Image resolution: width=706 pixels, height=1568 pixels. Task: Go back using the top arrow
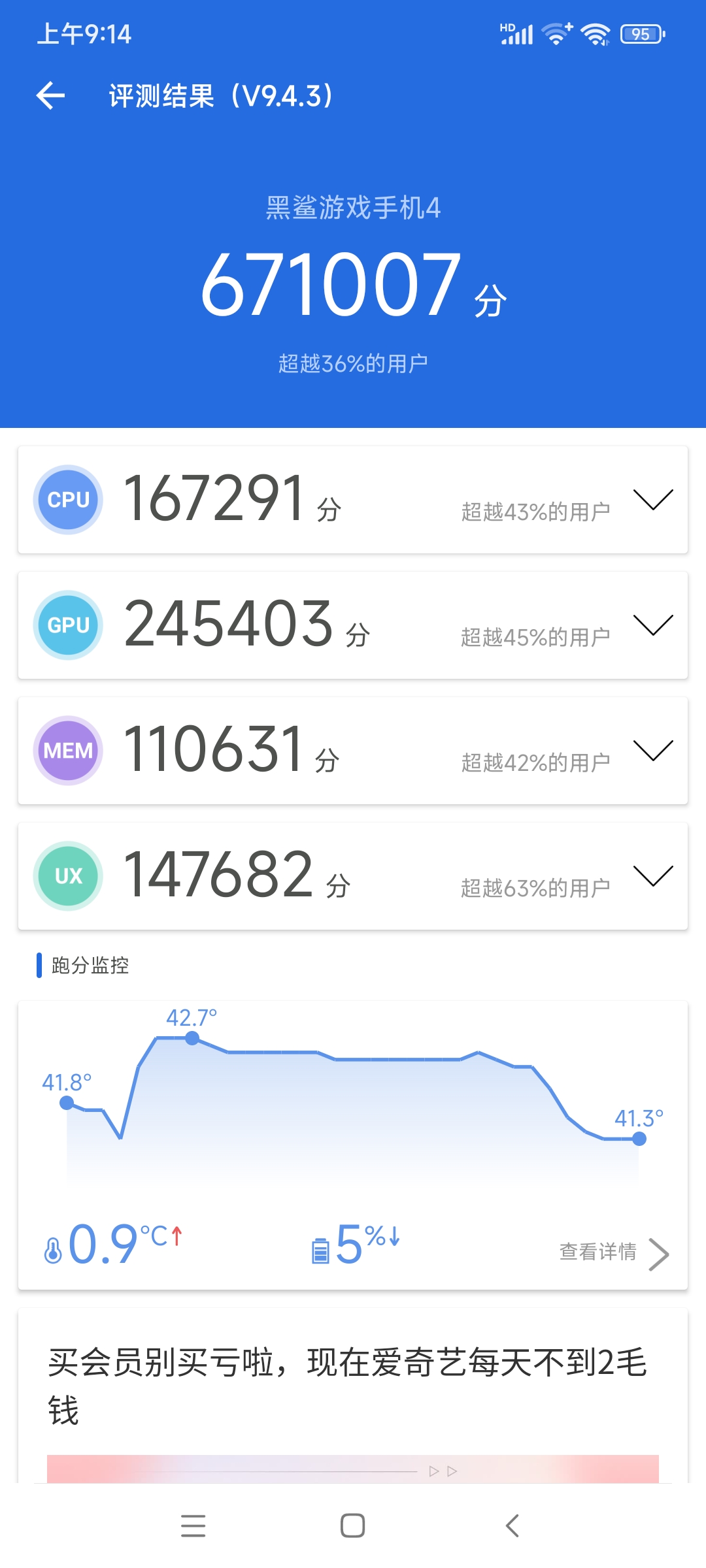50,96
